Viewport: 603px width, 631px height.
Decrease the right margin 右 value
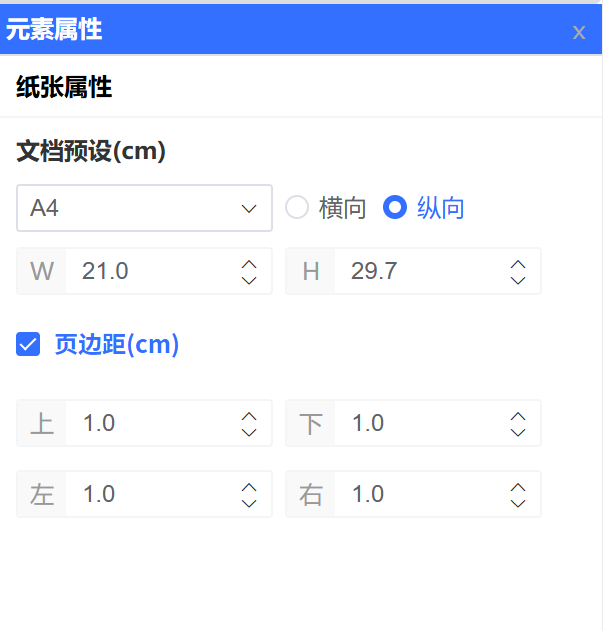(517, 502)
